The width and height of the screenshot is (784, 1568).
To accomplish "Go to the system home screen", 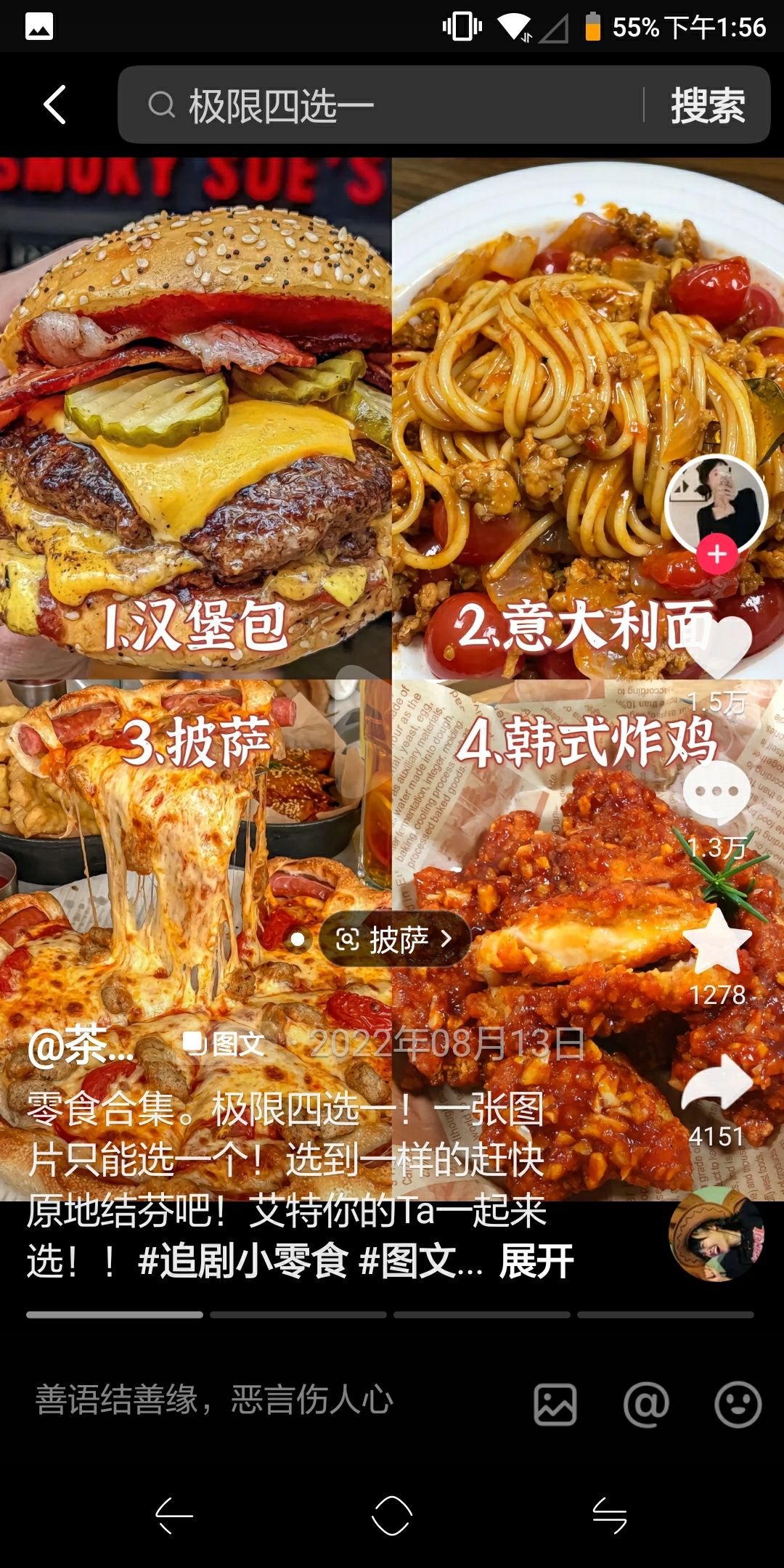I will click(x=392, y=1516).
